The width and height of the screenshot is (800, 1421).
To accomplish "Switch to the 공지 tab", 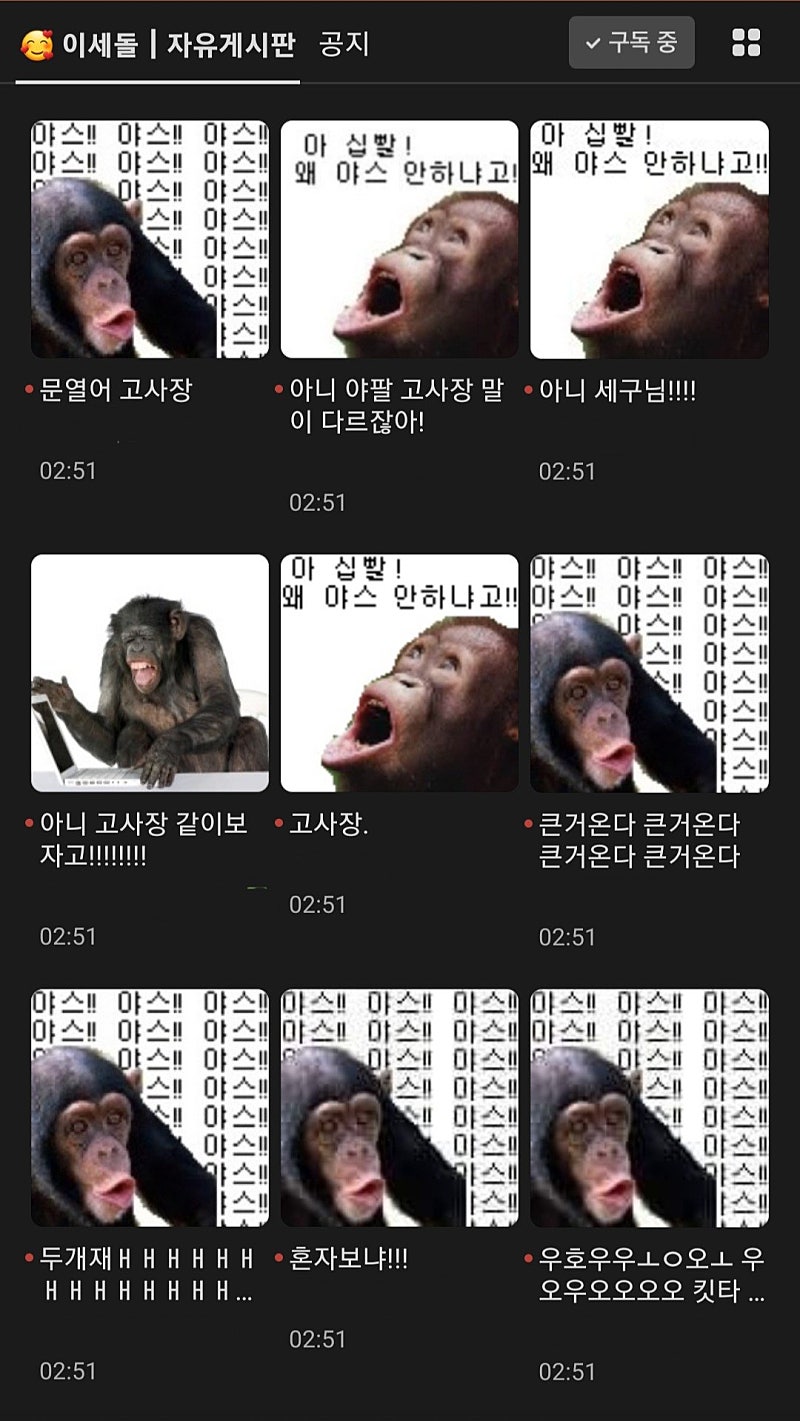I will (x=344, y=43).
